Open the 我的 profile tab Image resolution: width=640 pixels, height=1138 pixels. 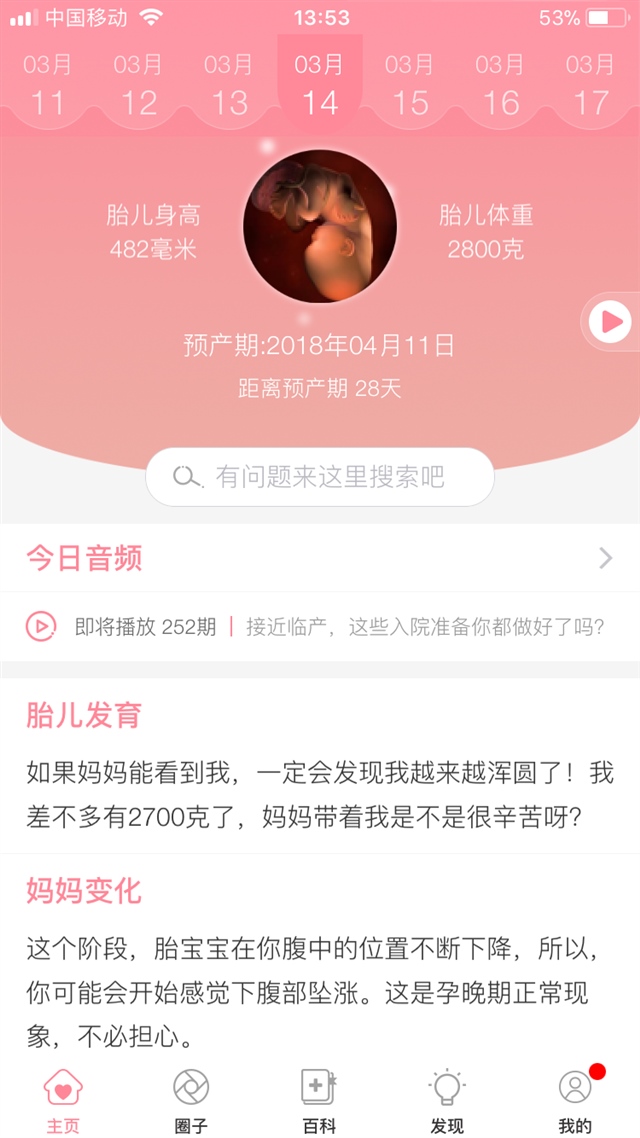click(x=575, y=1099)
